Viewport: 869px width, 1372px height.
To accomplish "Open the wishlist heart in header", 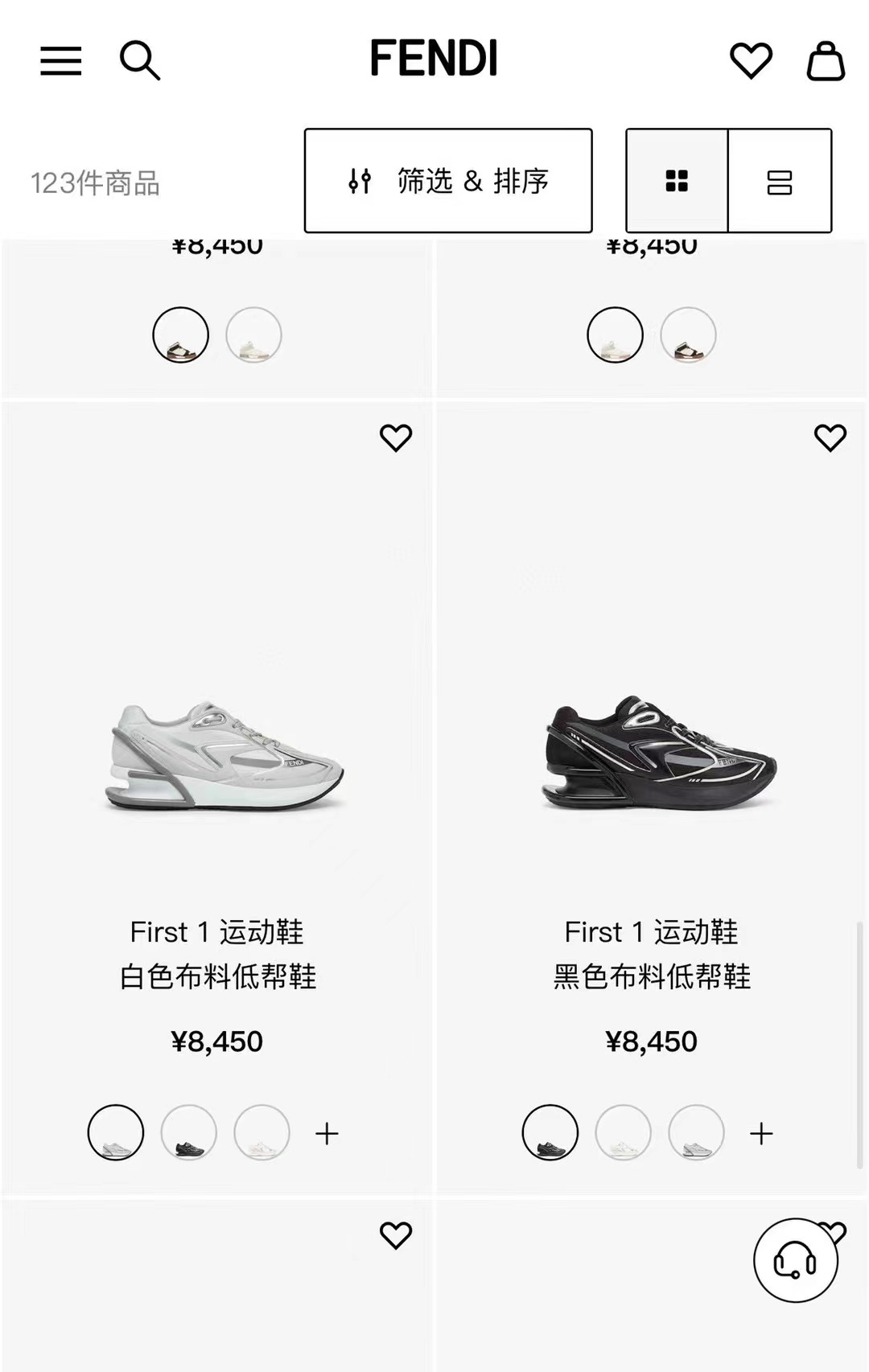I will (751, 60).
